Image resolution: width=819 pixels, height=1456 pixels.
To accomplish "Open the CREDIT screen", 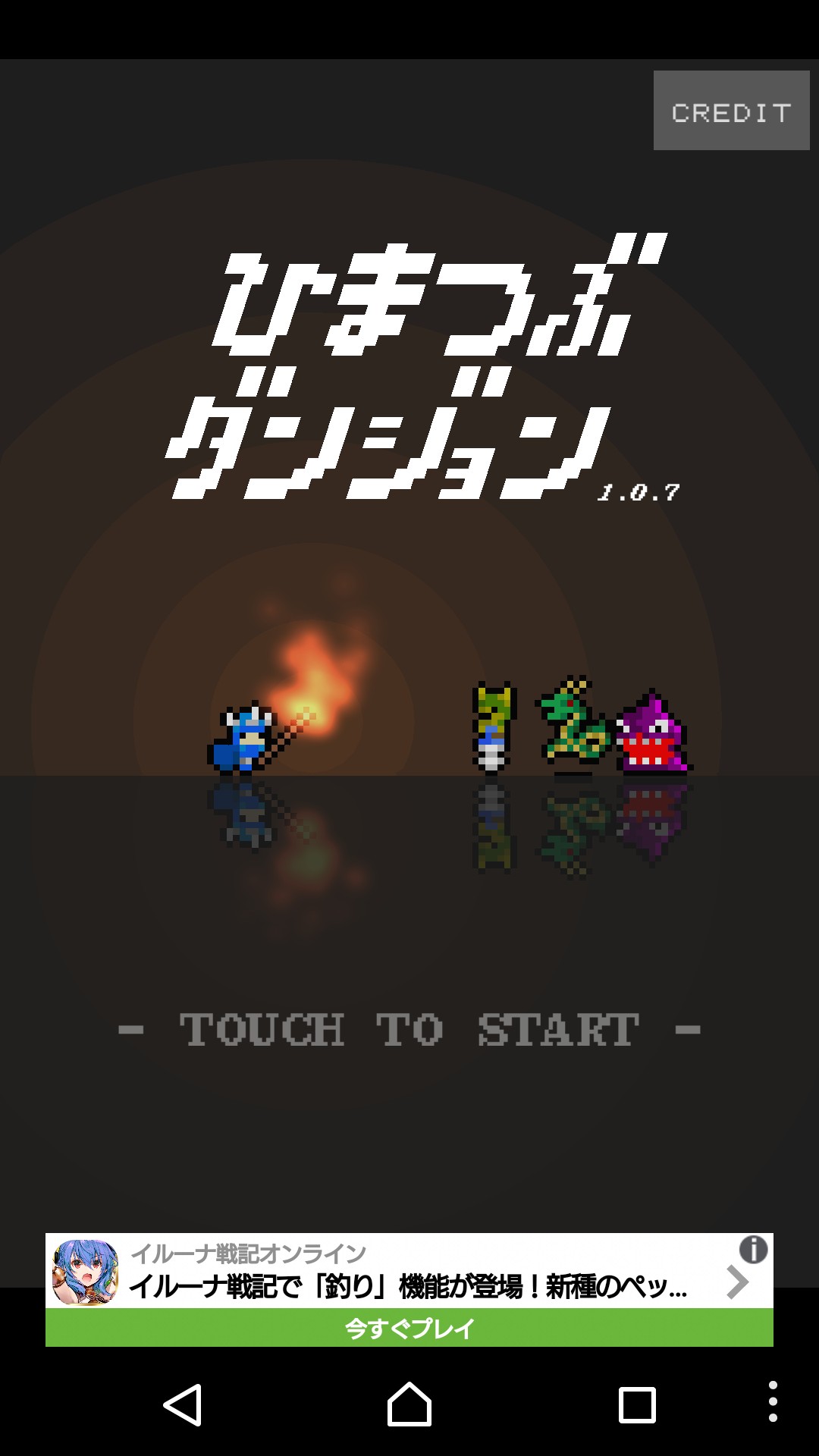I will (731, 111).
